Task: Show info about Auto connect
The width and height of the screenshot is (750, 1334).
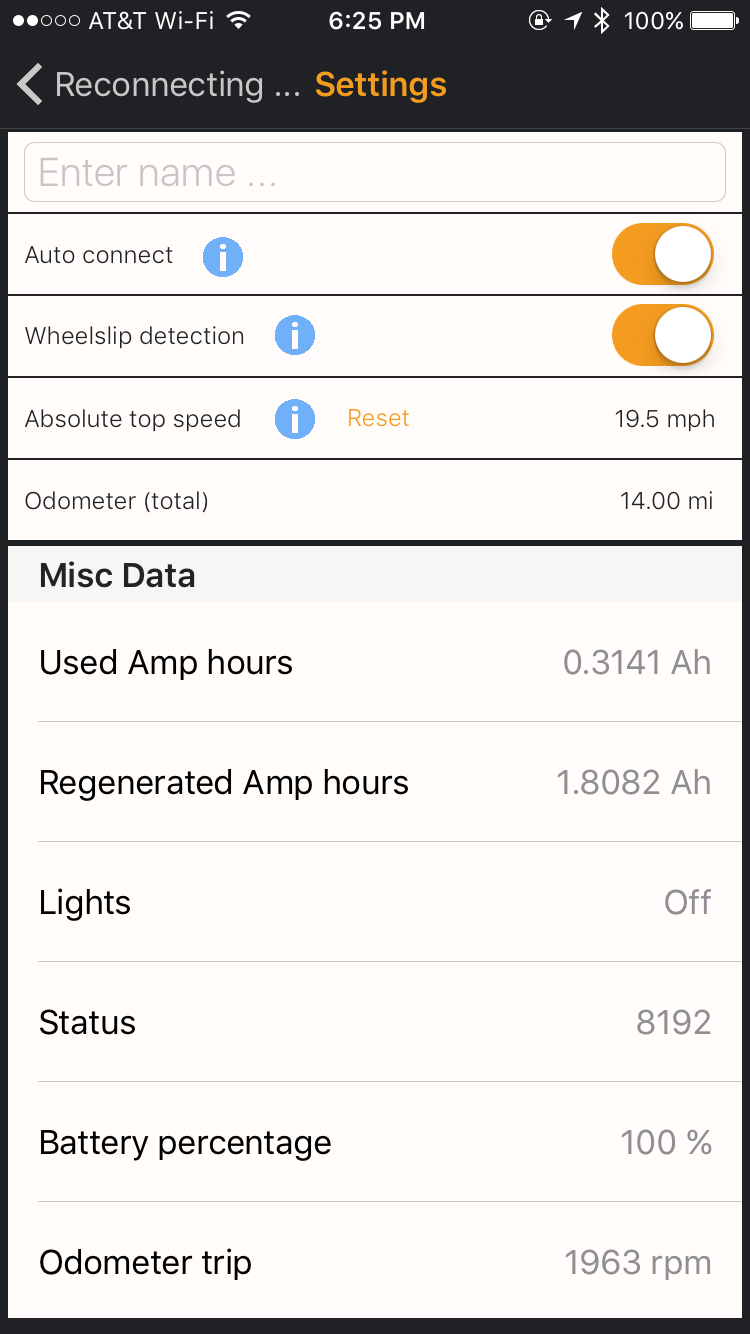Action: point(223,257)
